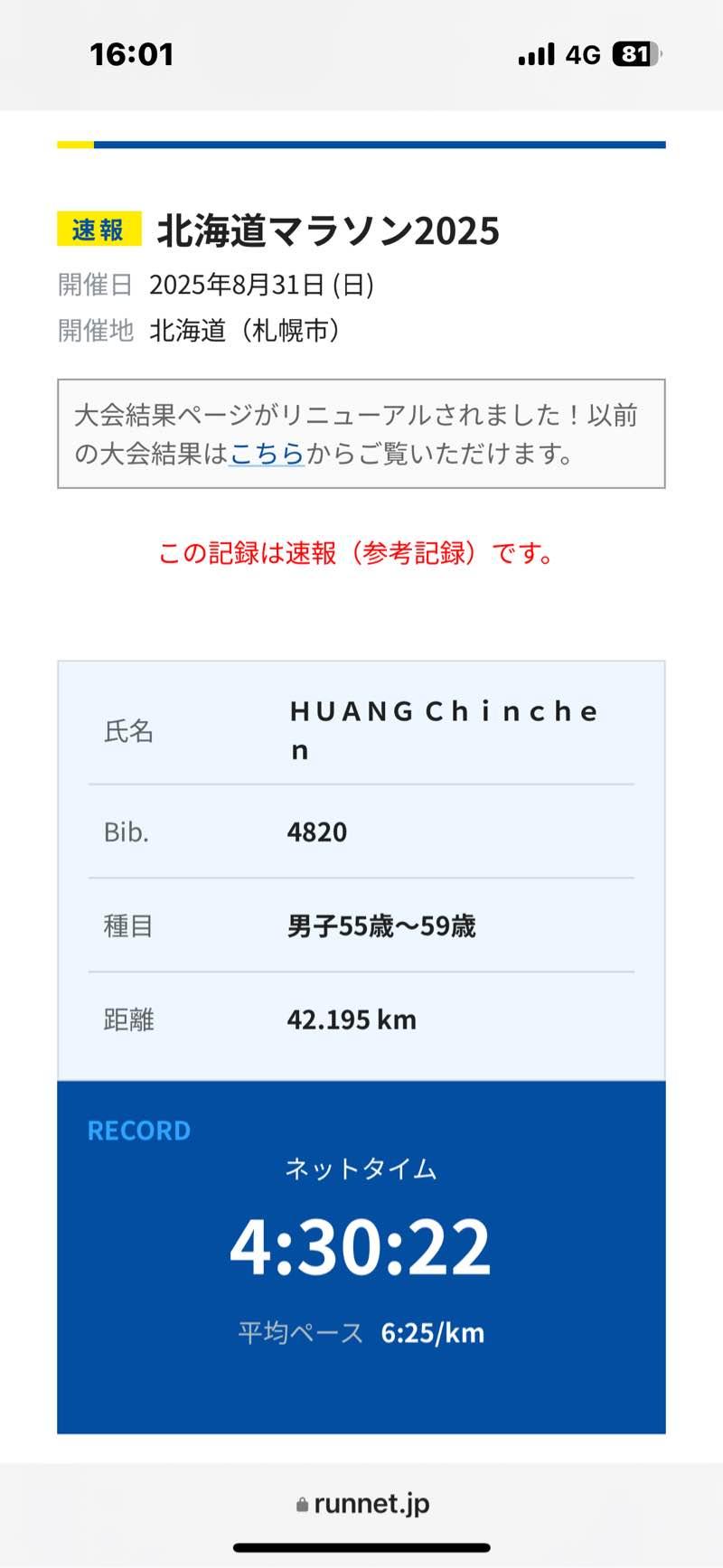Tap the runnet.jp address bar
This screenshot has height=1568, width=723.
(362, 1504)
